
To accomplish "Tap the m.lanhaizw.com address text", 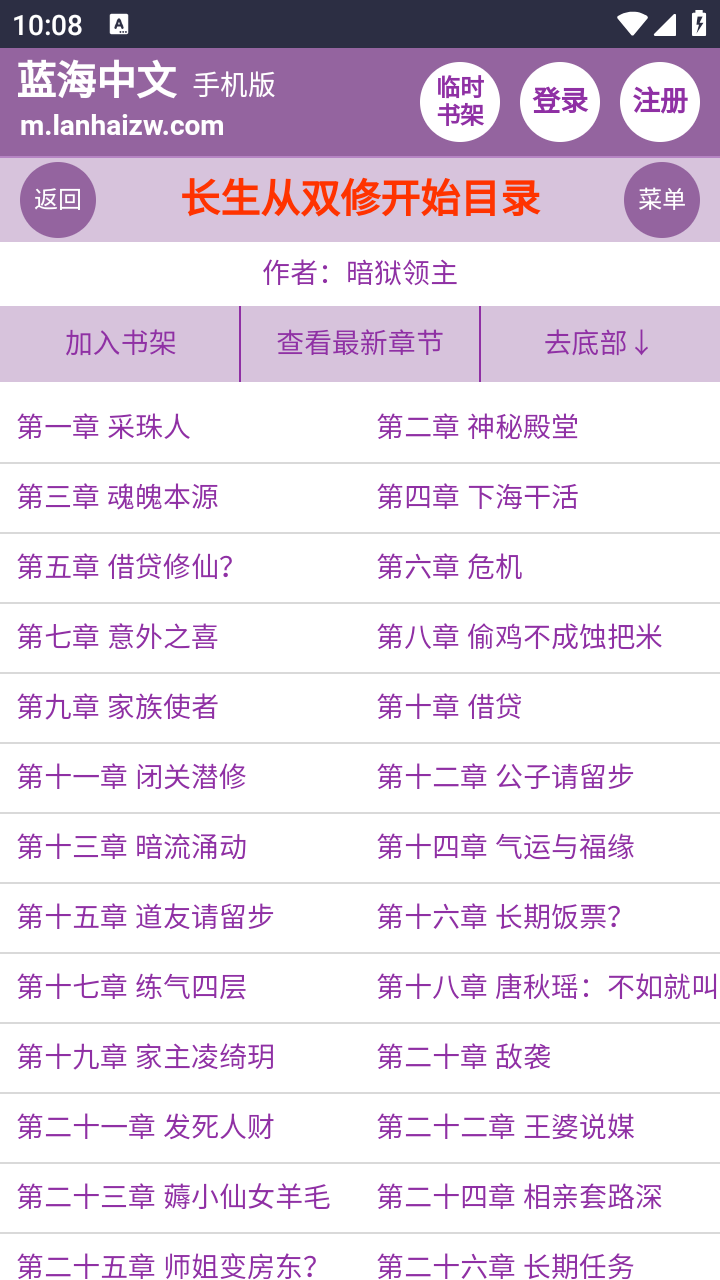I will click(x=122, y=126).
